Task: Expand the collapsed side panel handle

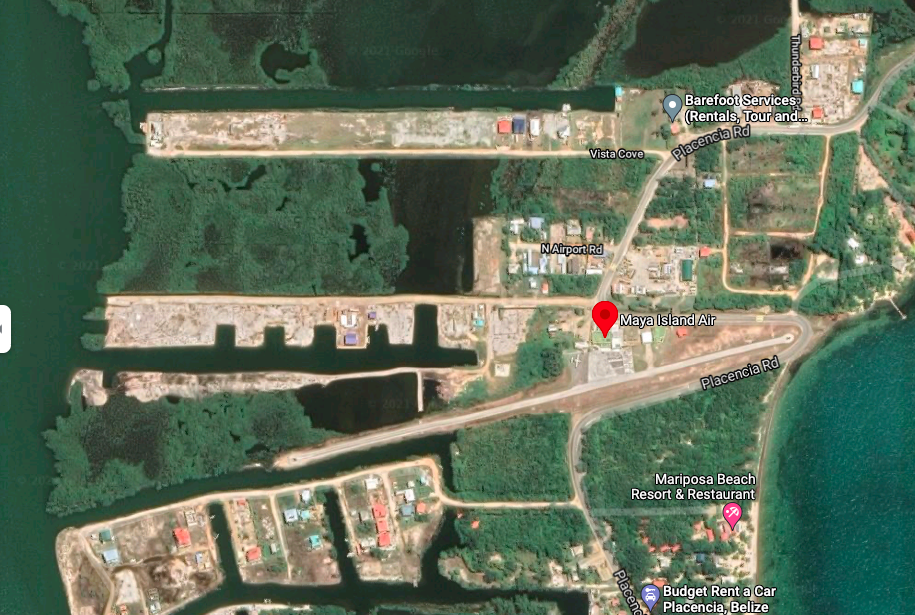Action: 5,328
